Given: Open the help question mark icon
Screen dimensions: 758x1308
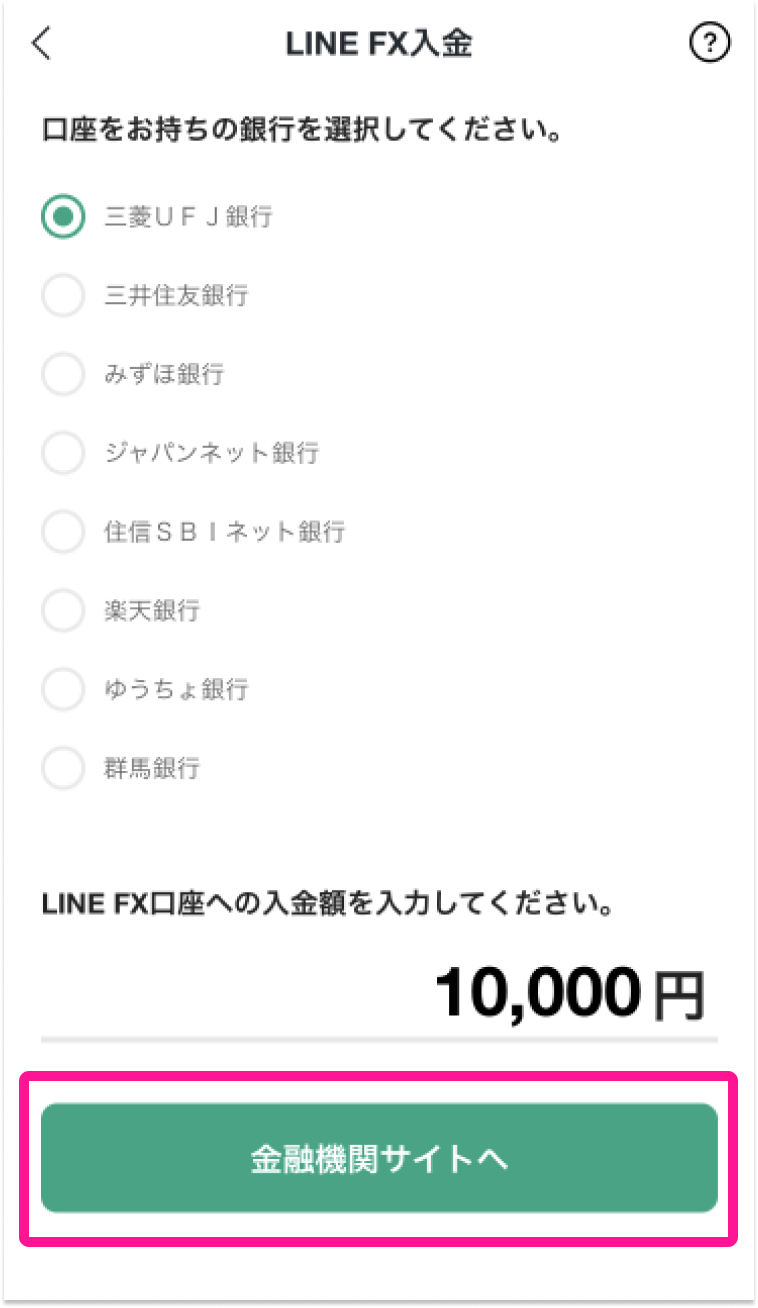Looking at the screenshot, I should pos(709,44).
